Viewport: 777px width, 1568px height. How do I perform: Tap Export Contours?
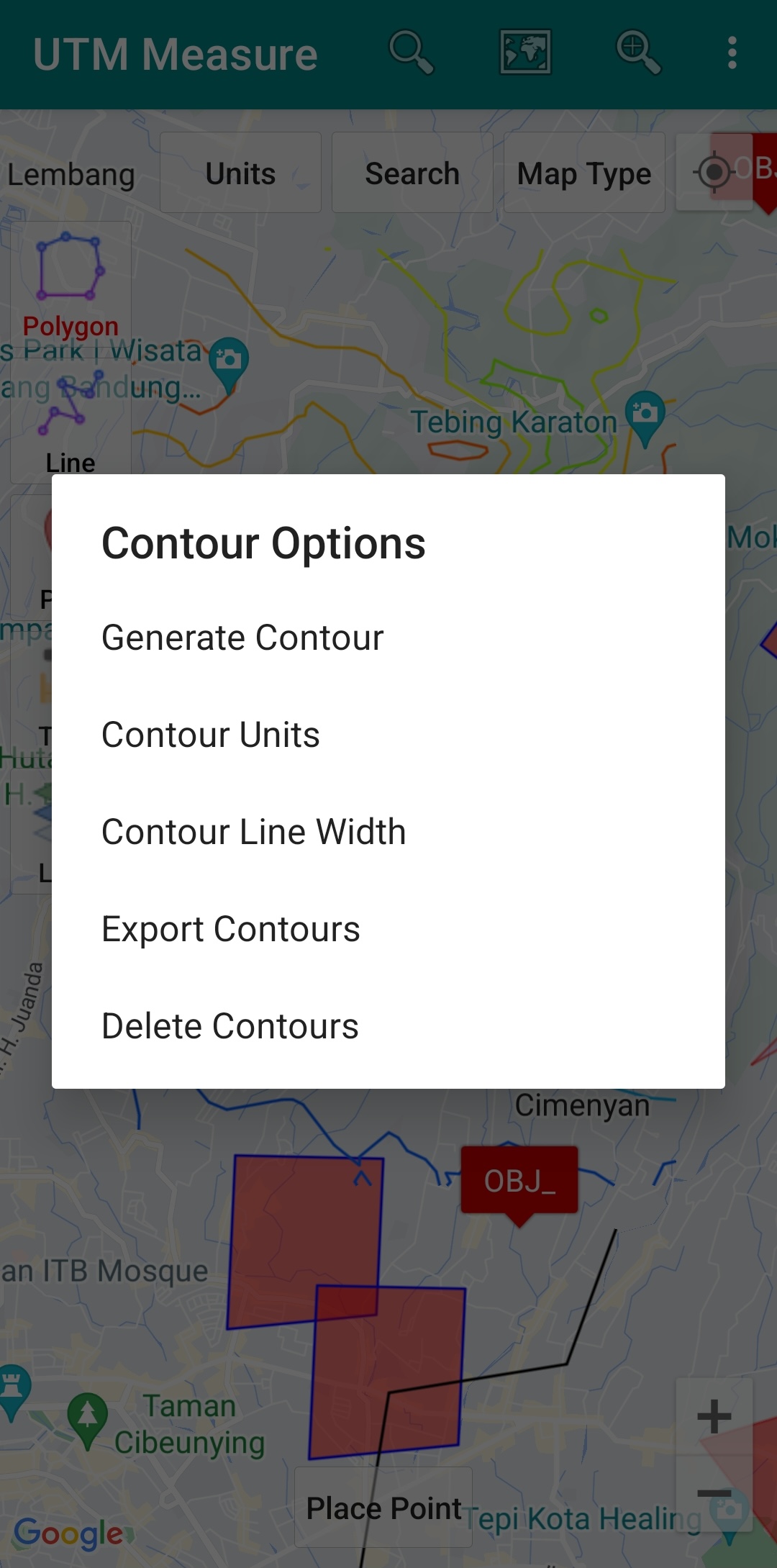230,929
